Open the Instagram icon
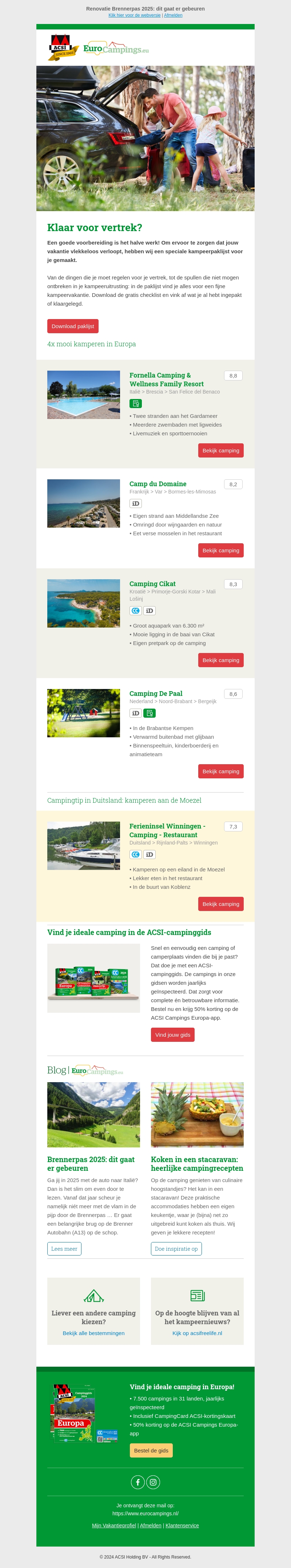Image resolution: width=291 pixels, height=1568 pixels. (x=154, y=1482)
